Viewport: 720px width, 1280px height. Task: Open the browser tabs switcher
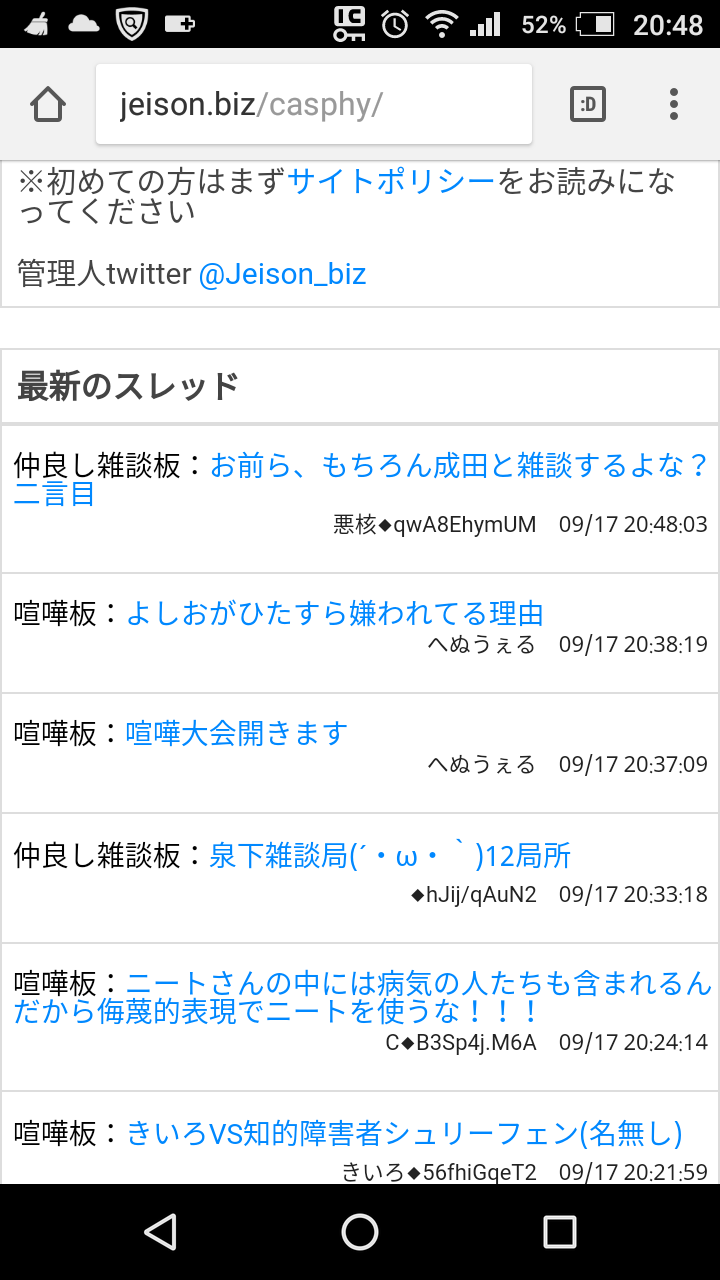click(588, 104)
